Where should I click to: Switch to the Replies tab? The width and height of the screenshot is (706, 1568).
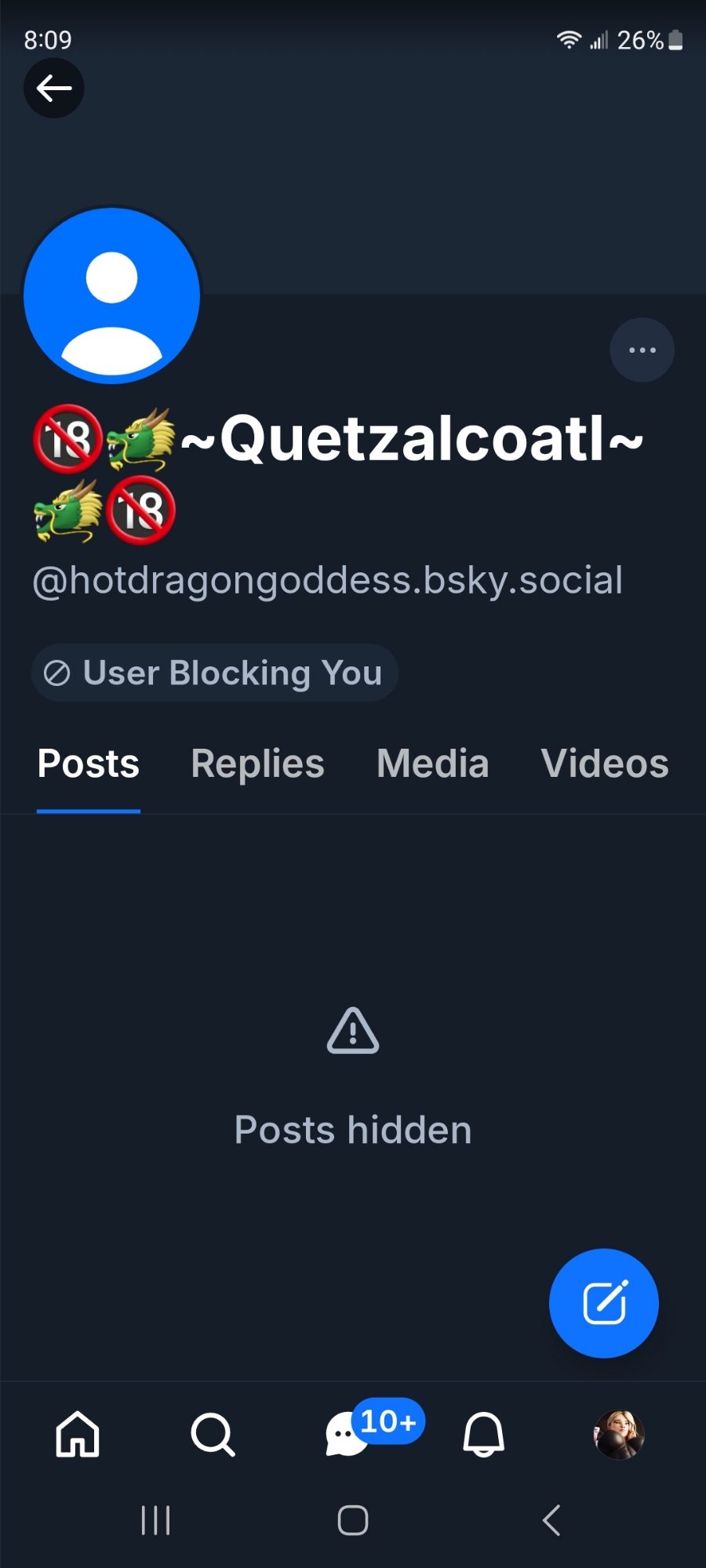[257, 764]
